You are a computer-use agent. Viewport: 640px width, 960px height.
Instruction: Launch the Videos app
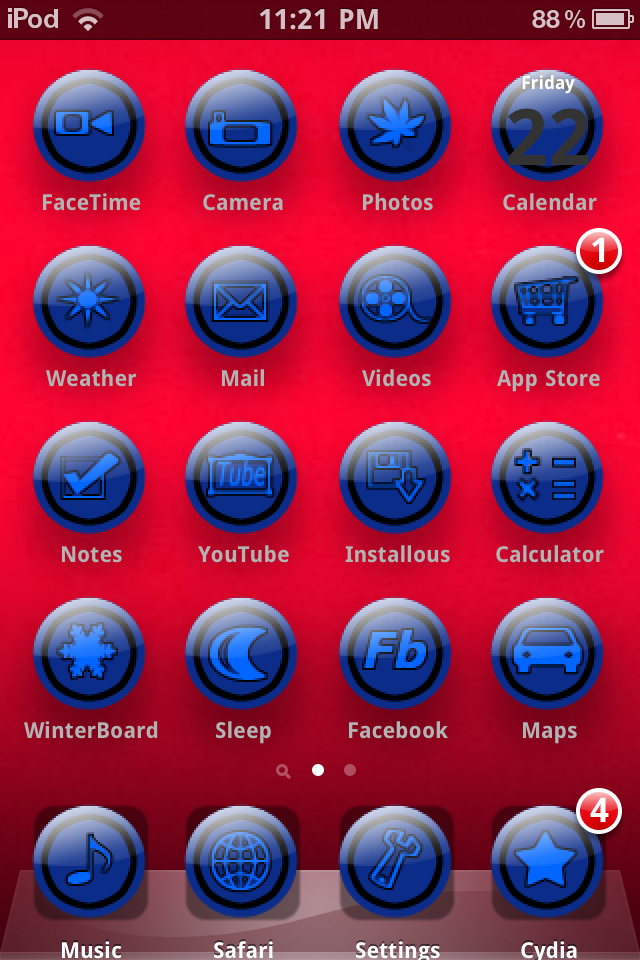[396, 301]
